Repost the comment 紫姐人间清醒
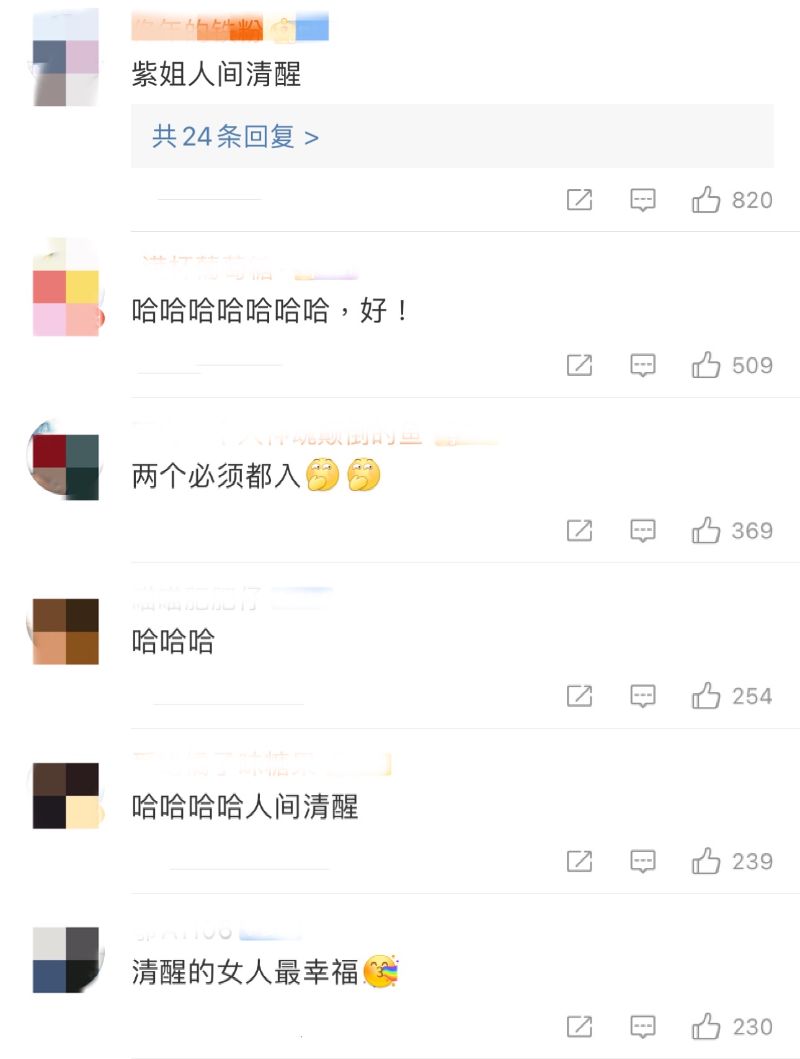The height and width of the screenshot is (1059, 800). [579, 200]
